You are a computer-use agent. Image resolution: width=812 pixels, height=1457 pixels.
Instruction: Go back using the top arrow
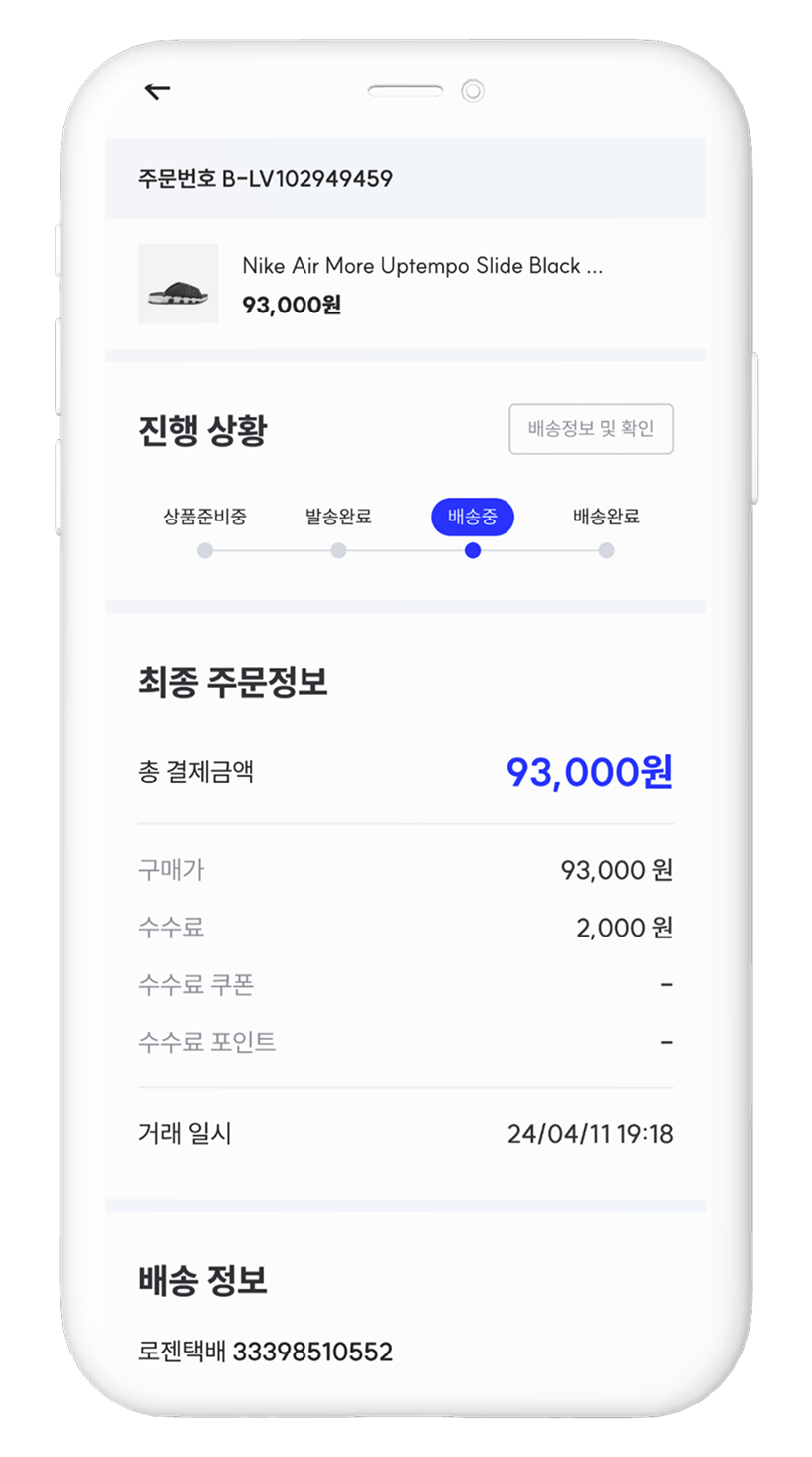click(158, 91)
